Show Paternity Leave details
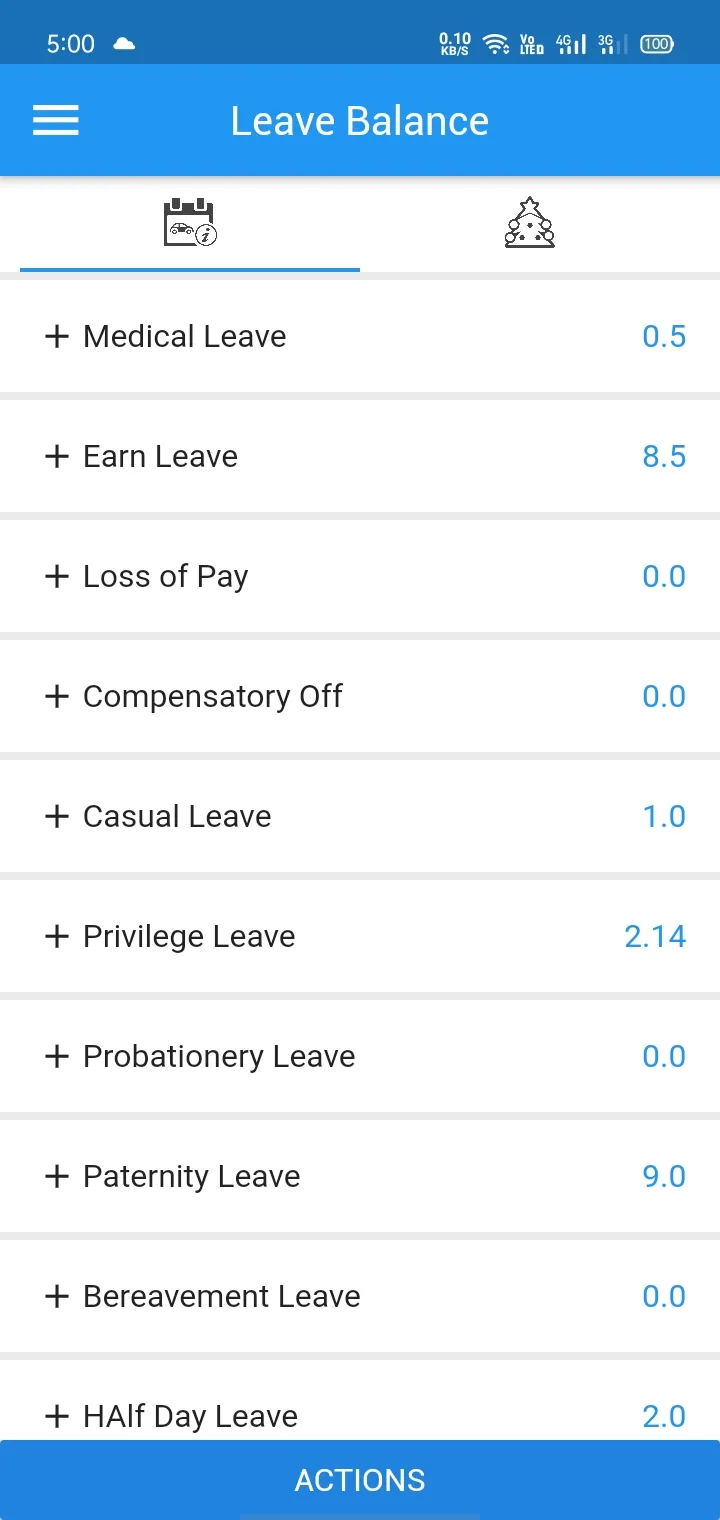The width and height of the screenshot is (720, 1520). [360, 1176]
